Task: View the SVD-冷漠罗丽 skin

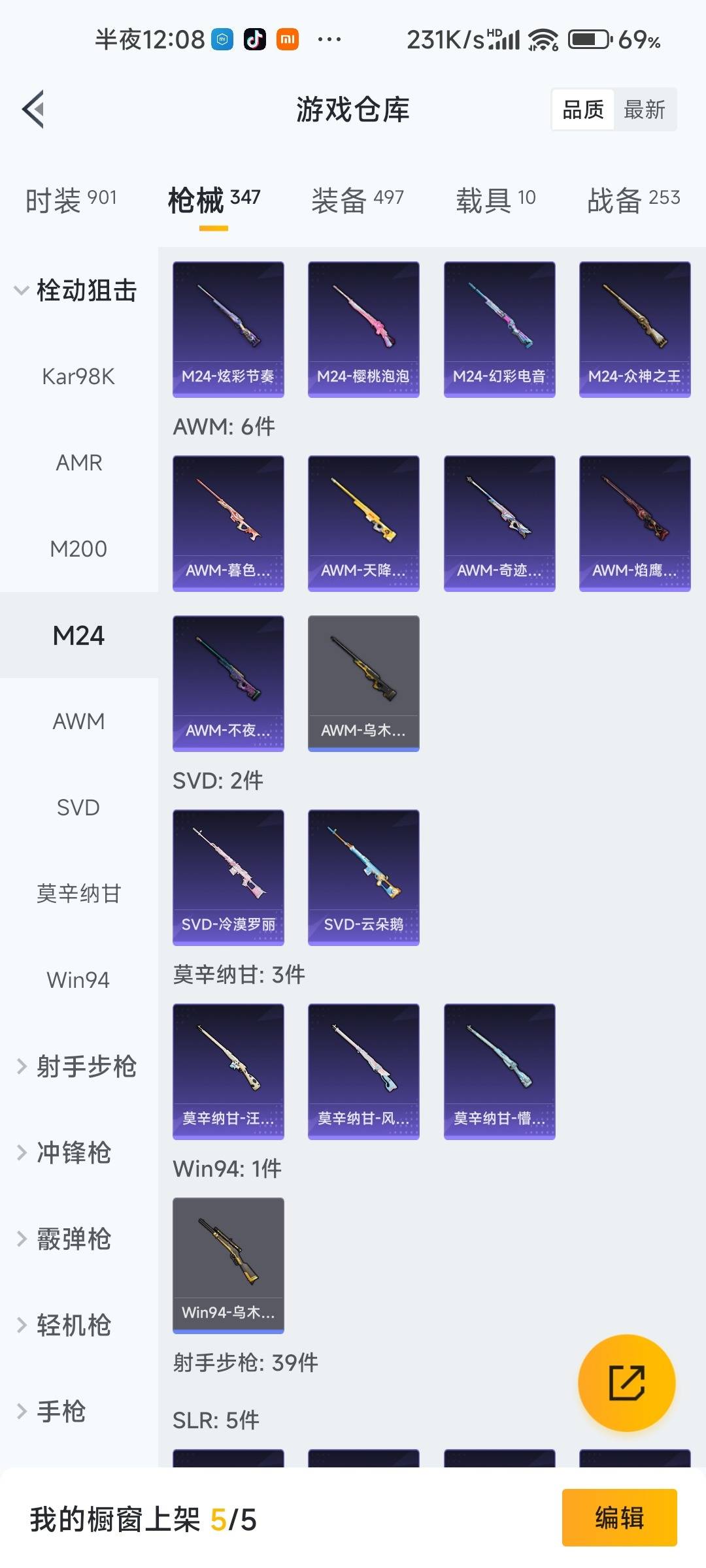Action: [228, 877]
